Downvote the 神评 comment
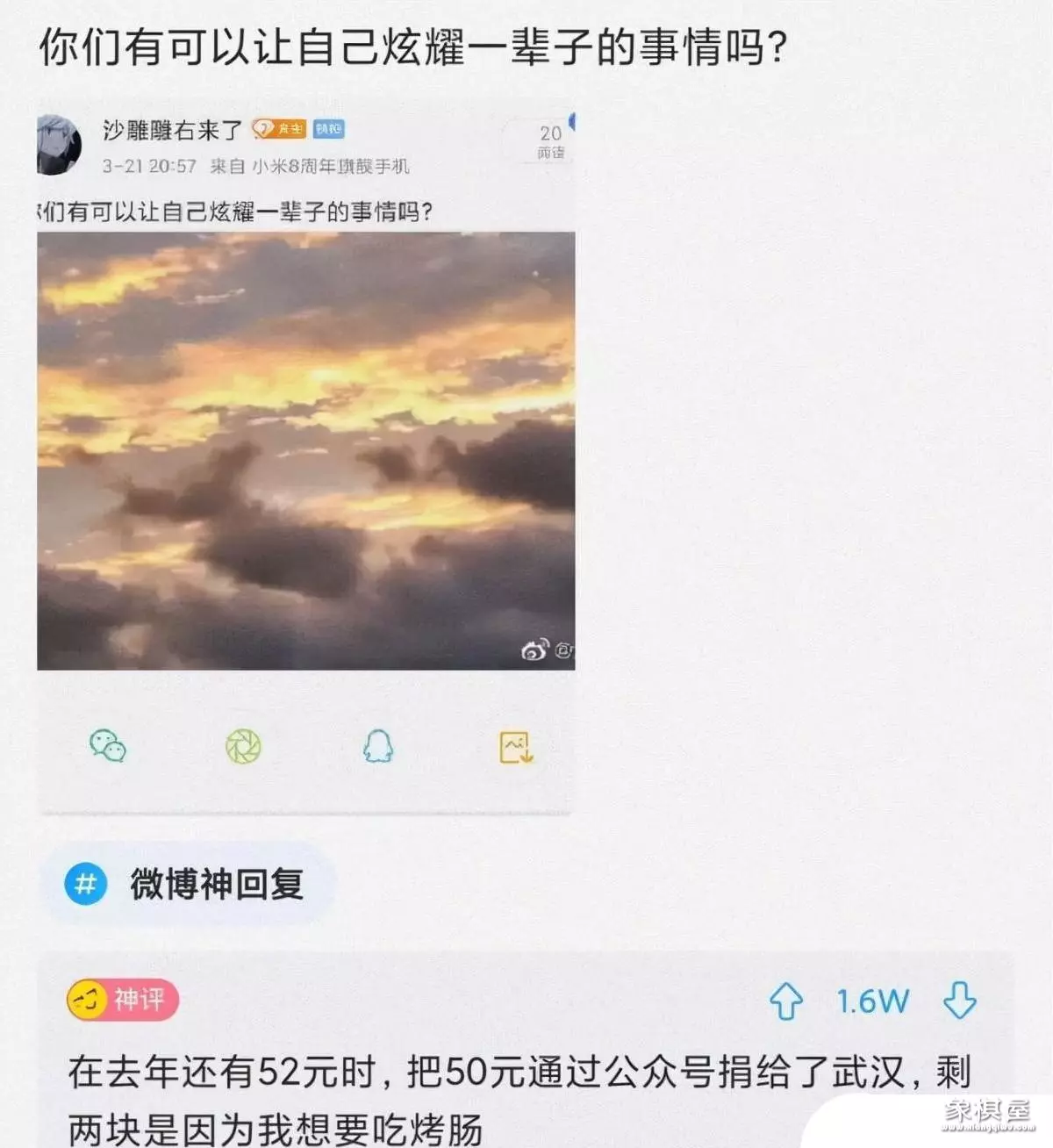 click(x=959, y=1001)
